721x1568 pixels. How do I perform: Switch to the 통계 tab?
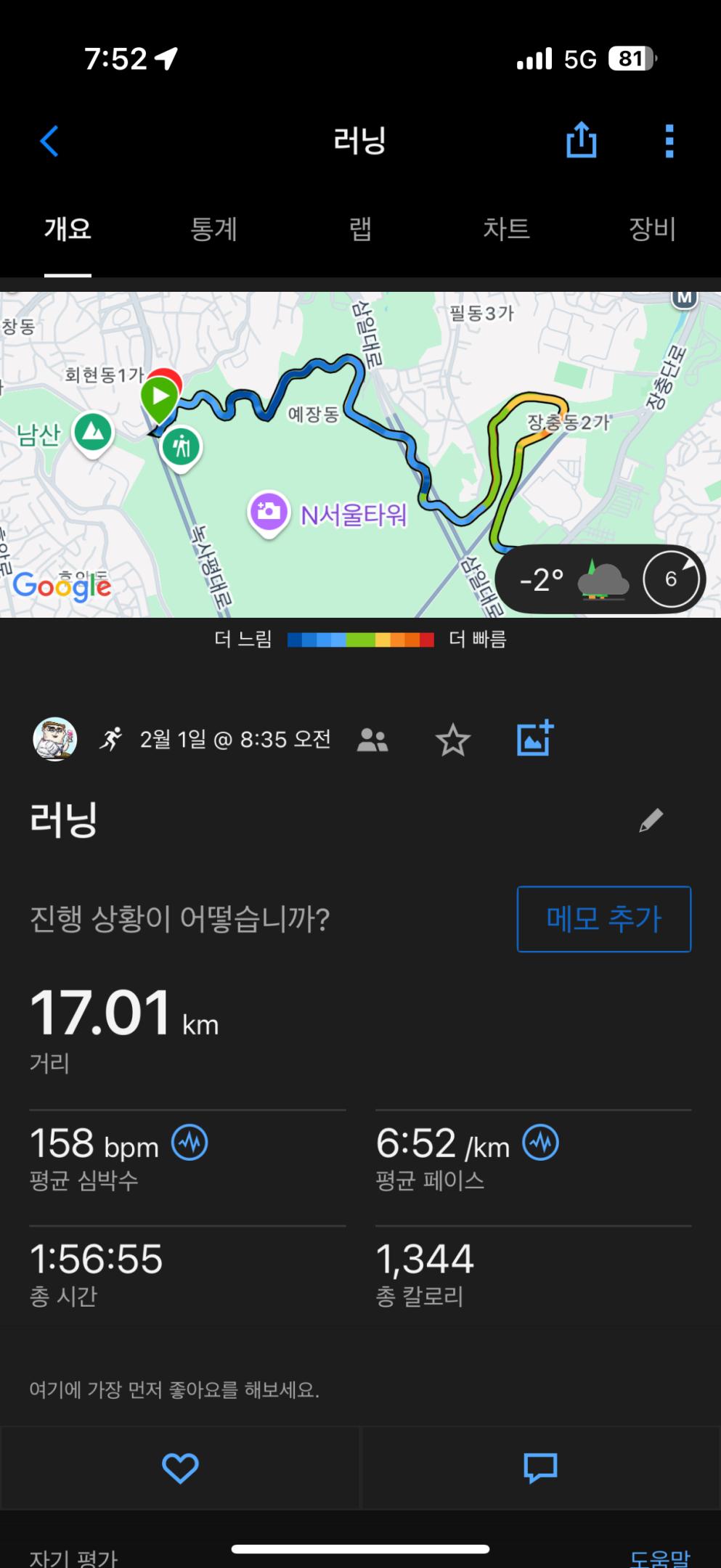pos(213,229)
